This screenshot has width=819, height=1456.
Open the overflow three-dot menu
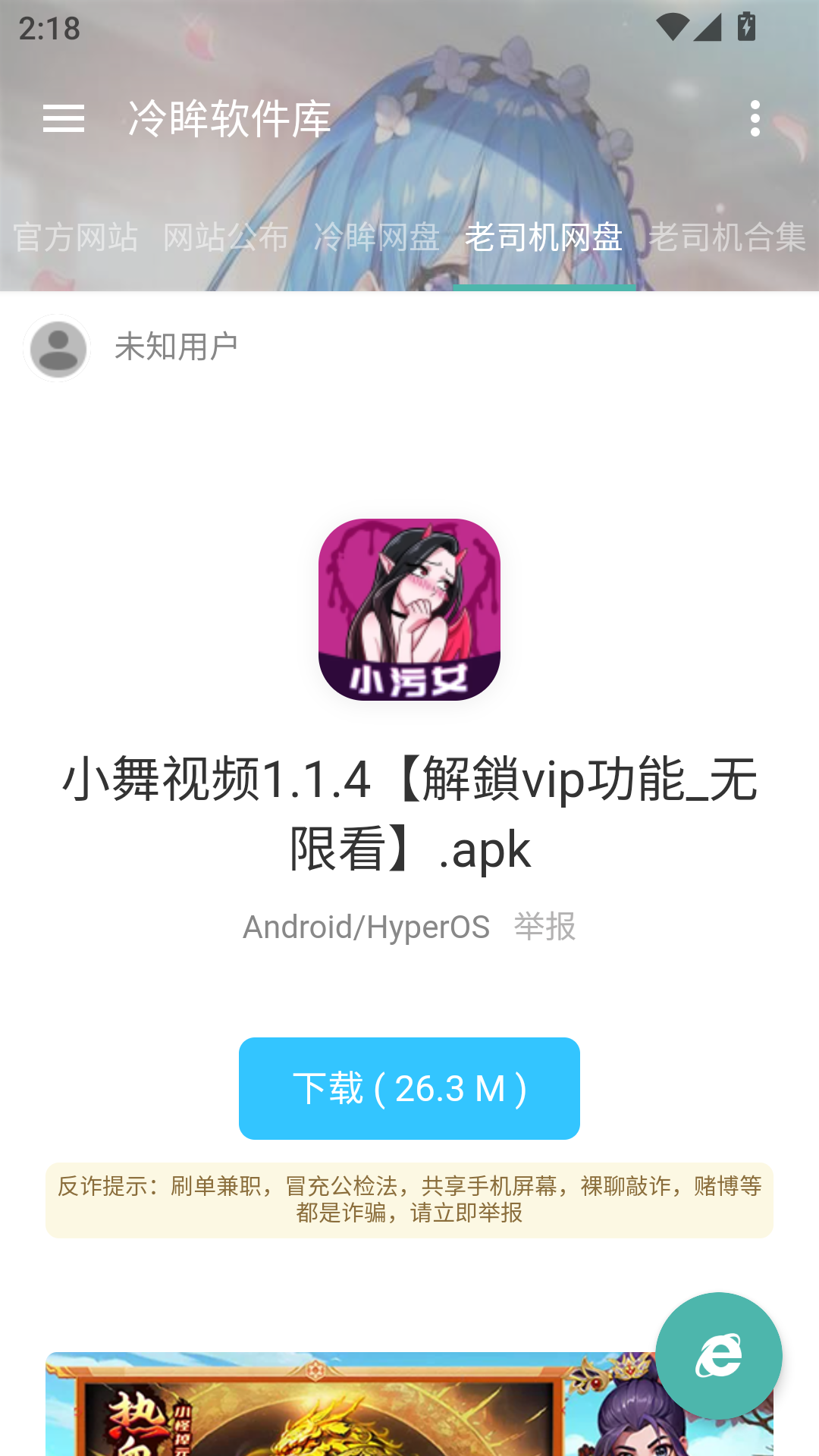pyautogui.click(x=755, y=119)
